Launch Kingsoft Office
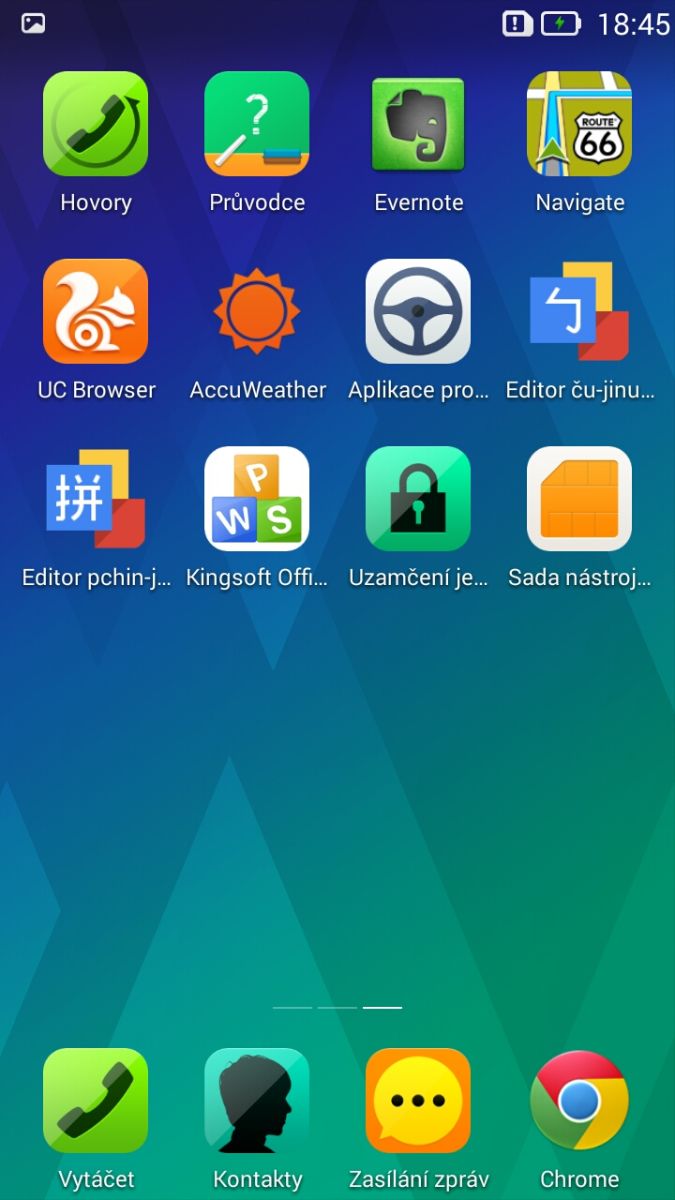This screenshot has height=1200, width=675. (257, 498)
